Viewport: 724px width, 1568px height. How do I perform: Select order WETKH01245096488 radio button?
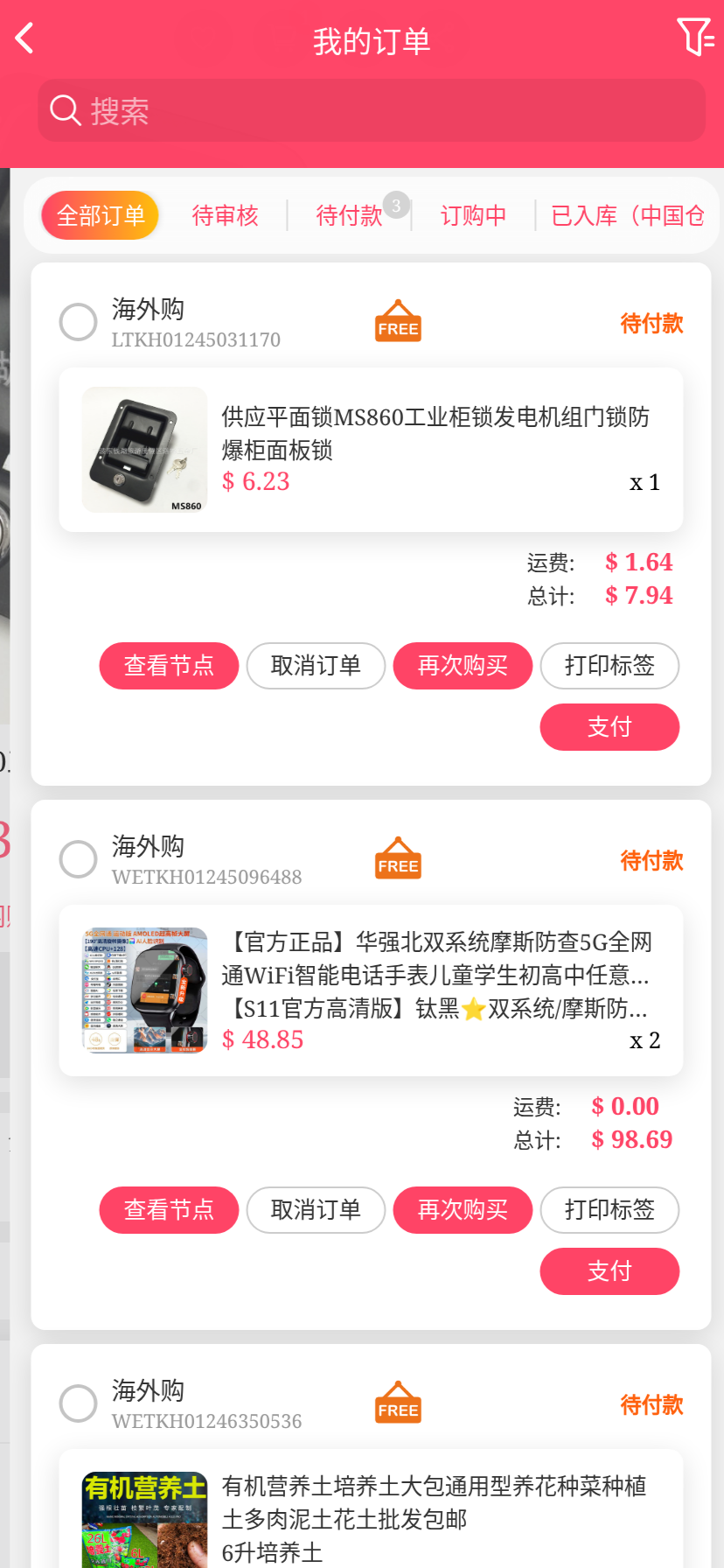click(x=78, y=859)
